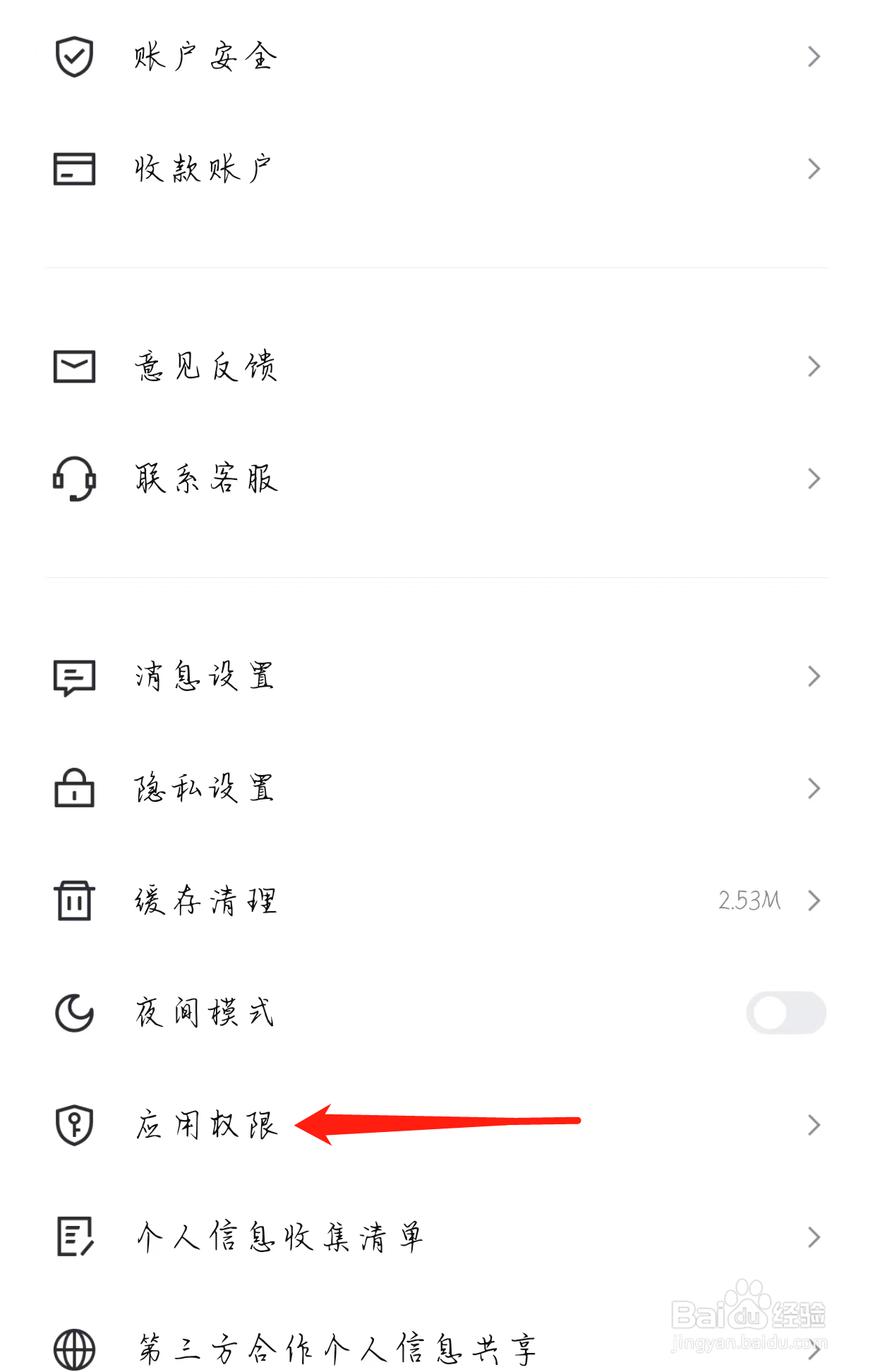The height and width of the screenshot is (1372, 875).
Task: Select 联系客服 to contact support
Action: pyautogui.click(x=437, y=479)
